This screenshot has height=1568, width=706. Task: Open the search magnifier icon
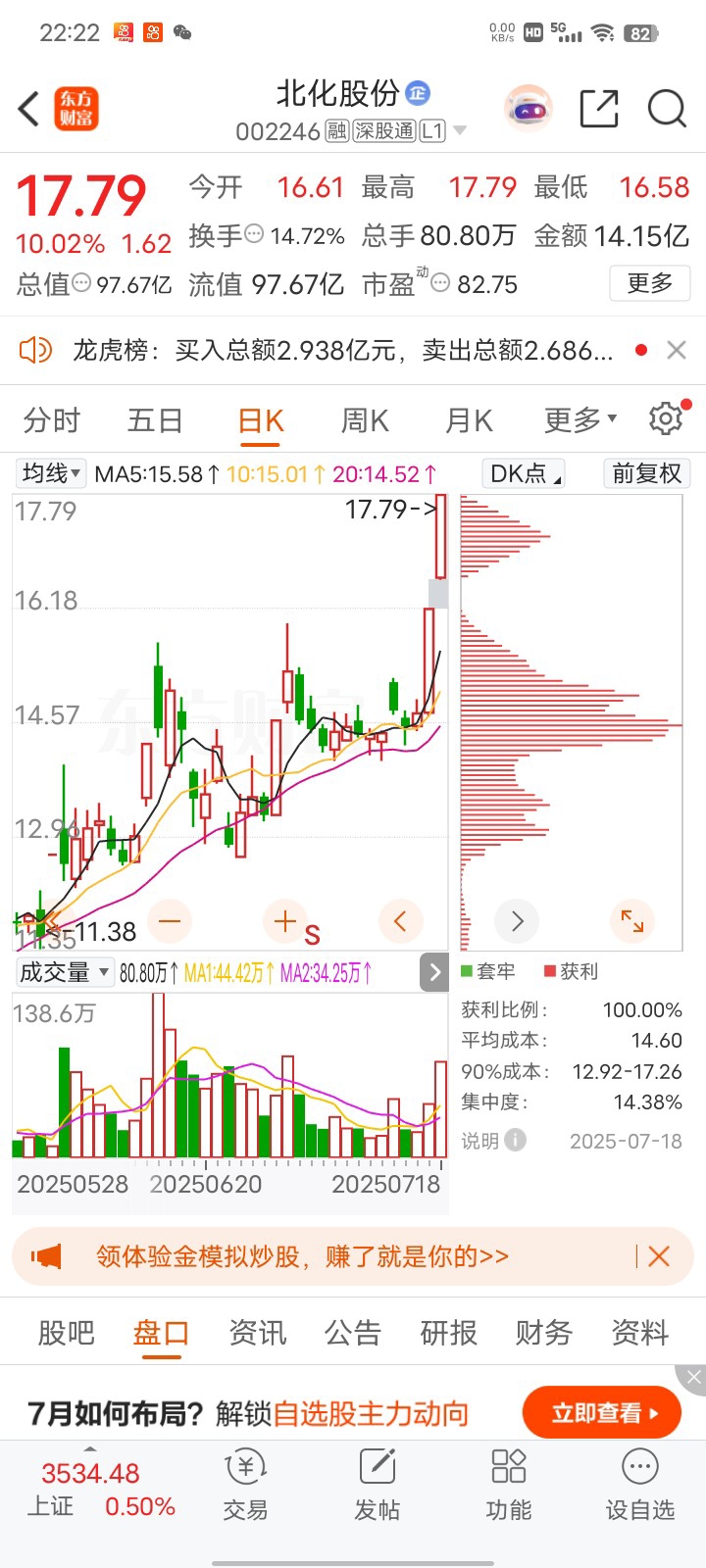(667, 108)
